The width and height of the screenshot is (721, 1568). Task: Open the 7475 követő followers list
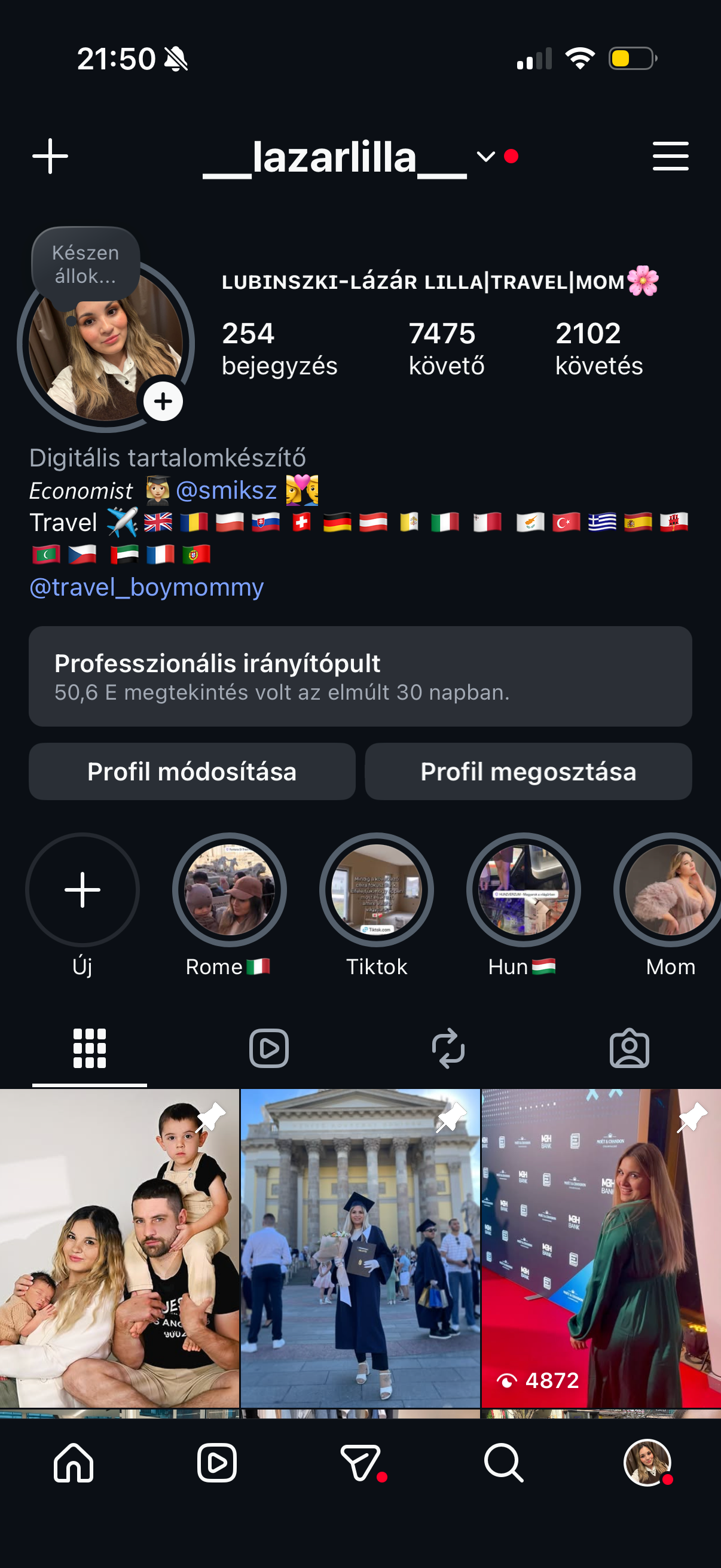click(x=446, y=349)
